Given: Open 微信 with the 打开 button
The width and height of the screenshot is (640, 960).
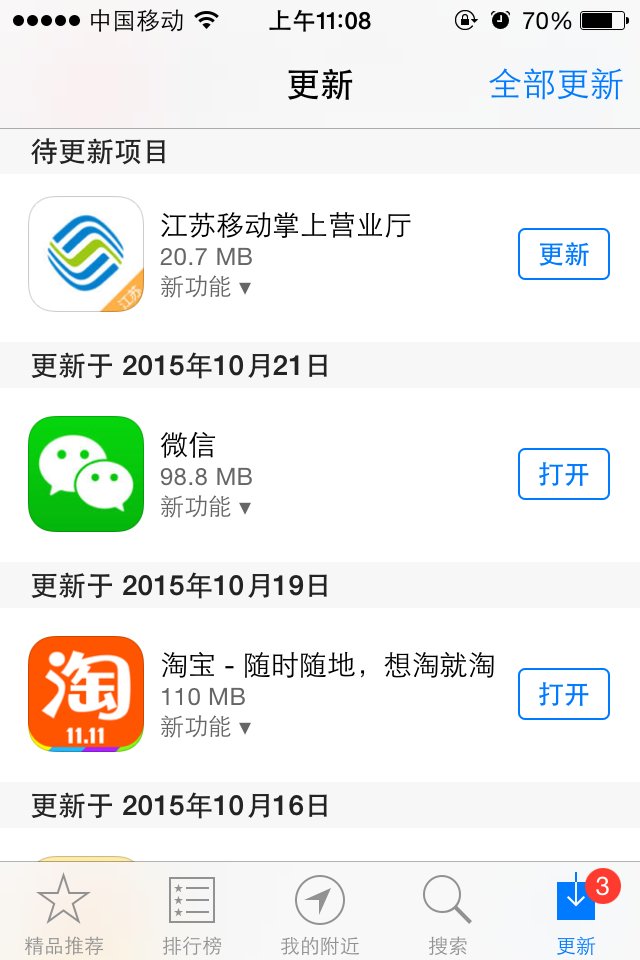Looking at the screenshot, I should (x=564, y=474).
